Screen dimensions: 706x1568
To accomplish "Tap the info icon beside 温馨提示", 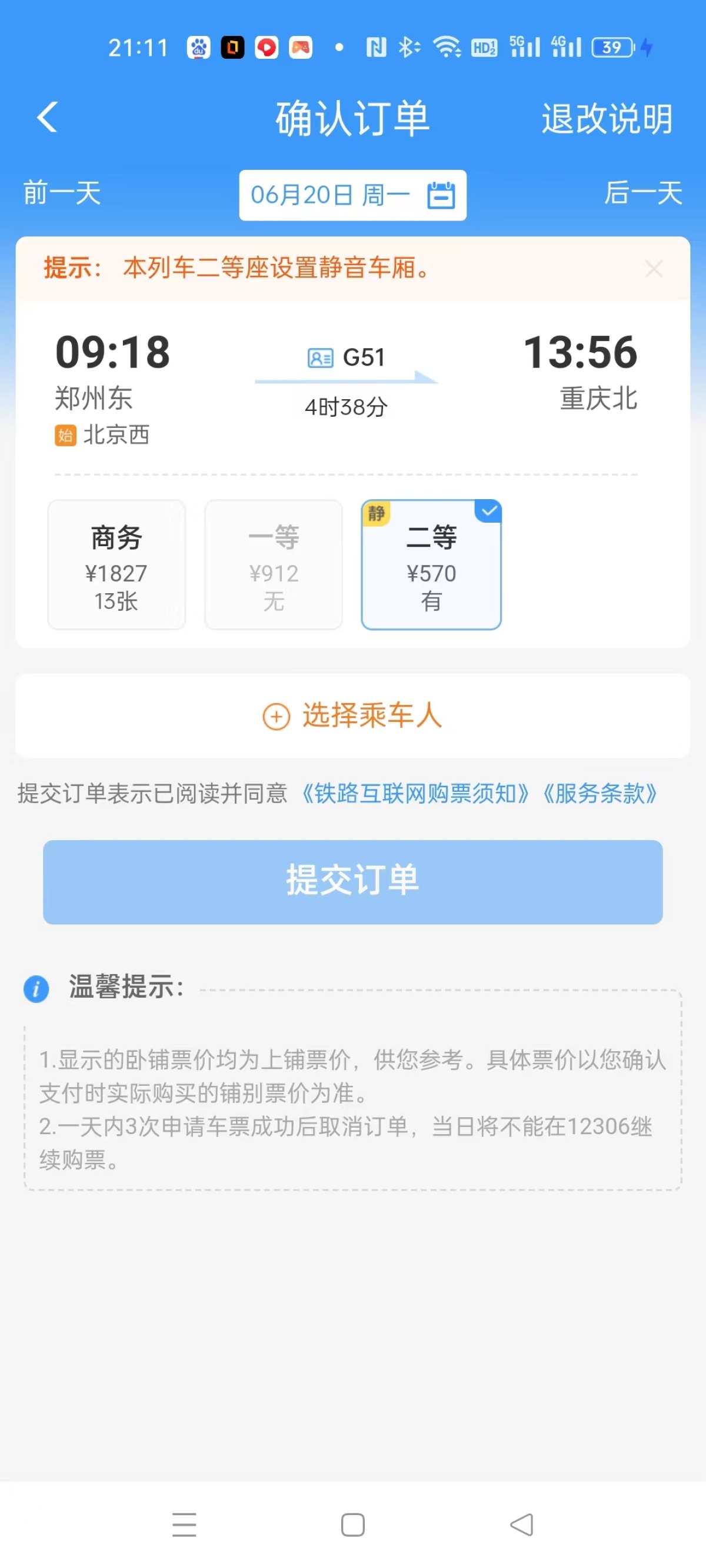I will 36,989.
